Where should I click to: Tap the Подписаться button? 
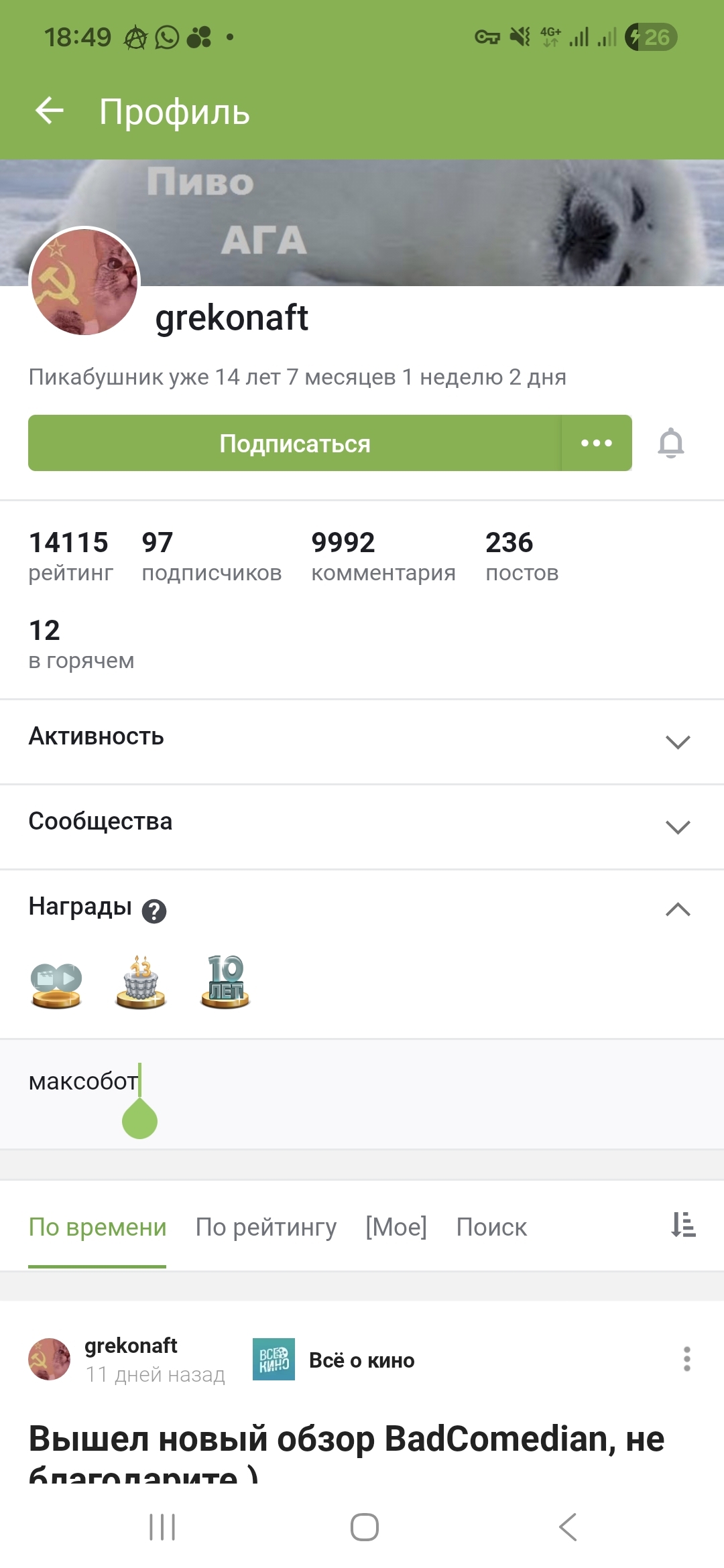(294, 444)
